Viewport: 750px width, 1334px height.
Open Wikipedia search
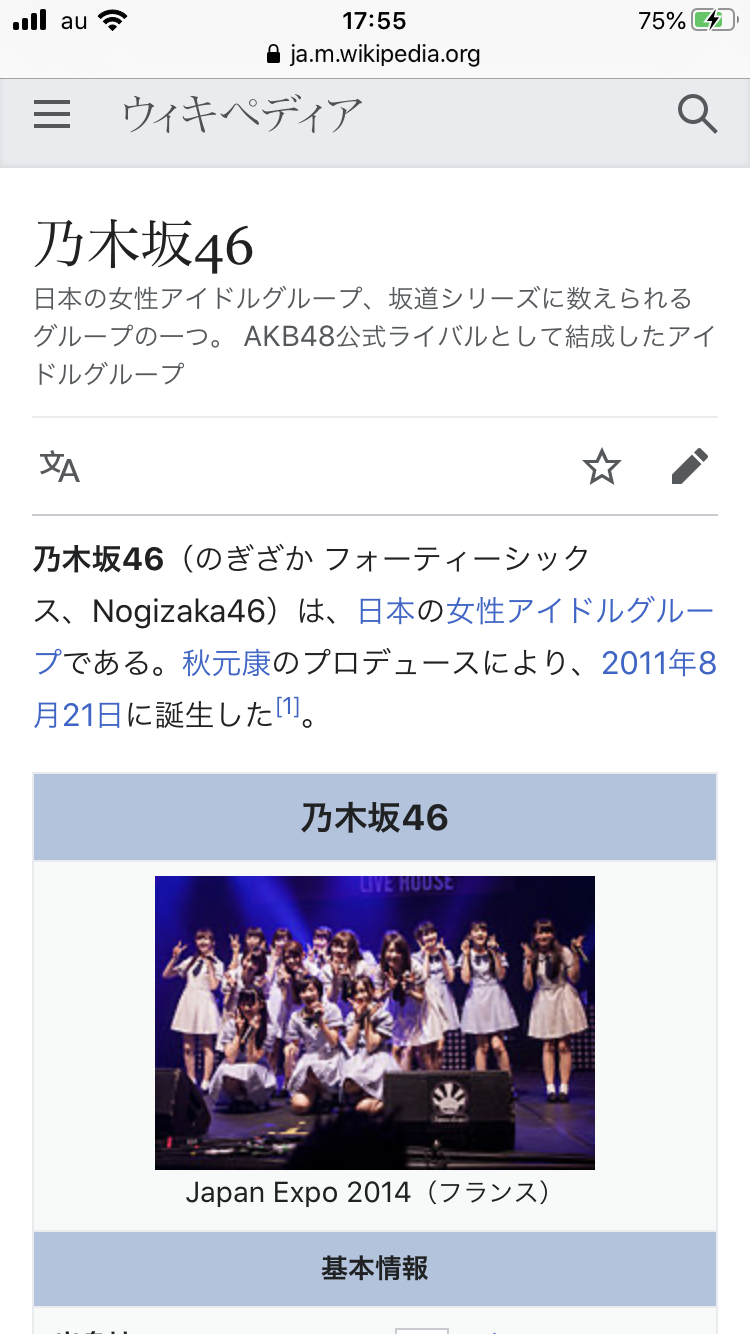click(697, 114)
